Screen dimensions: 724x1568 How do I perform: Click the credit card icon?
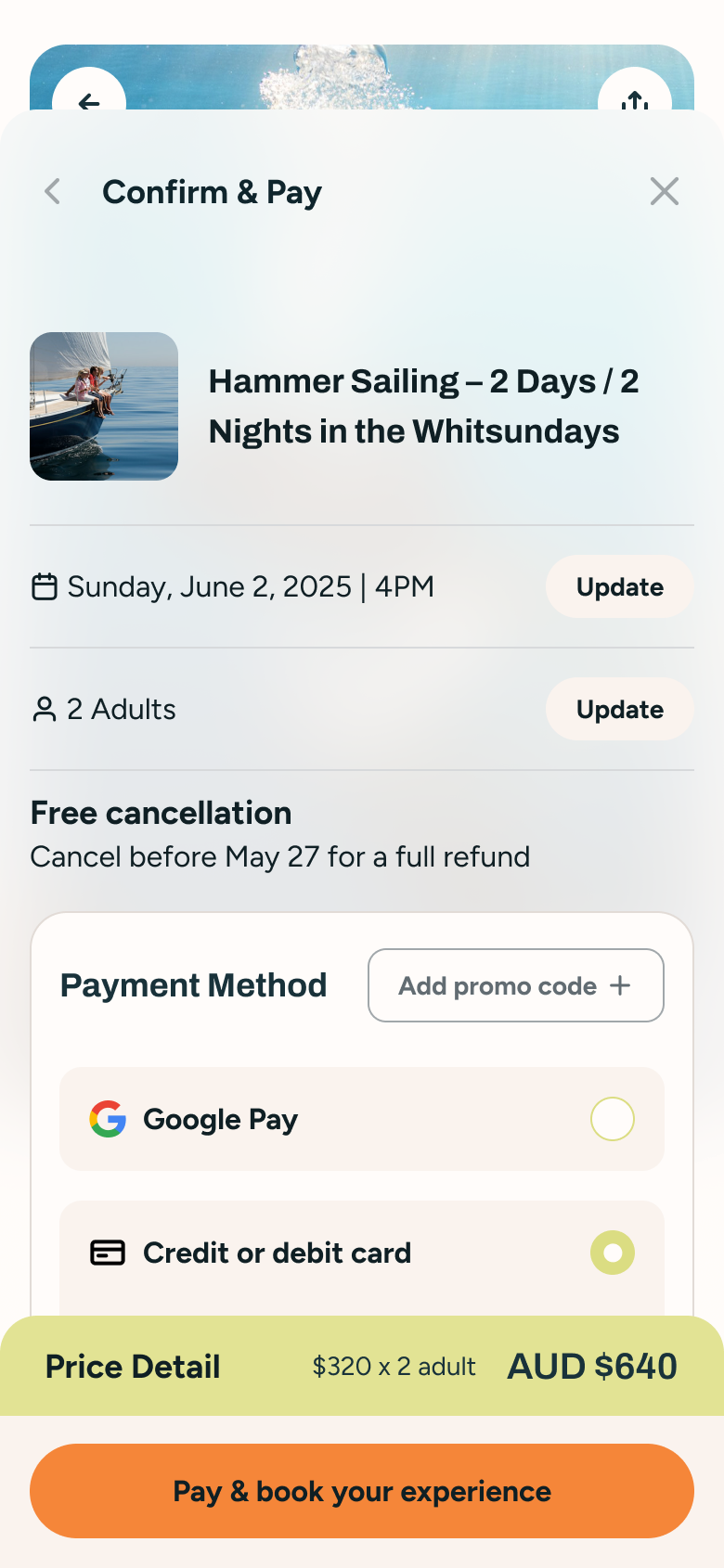pyautogui.click(x=109, y=1253)
